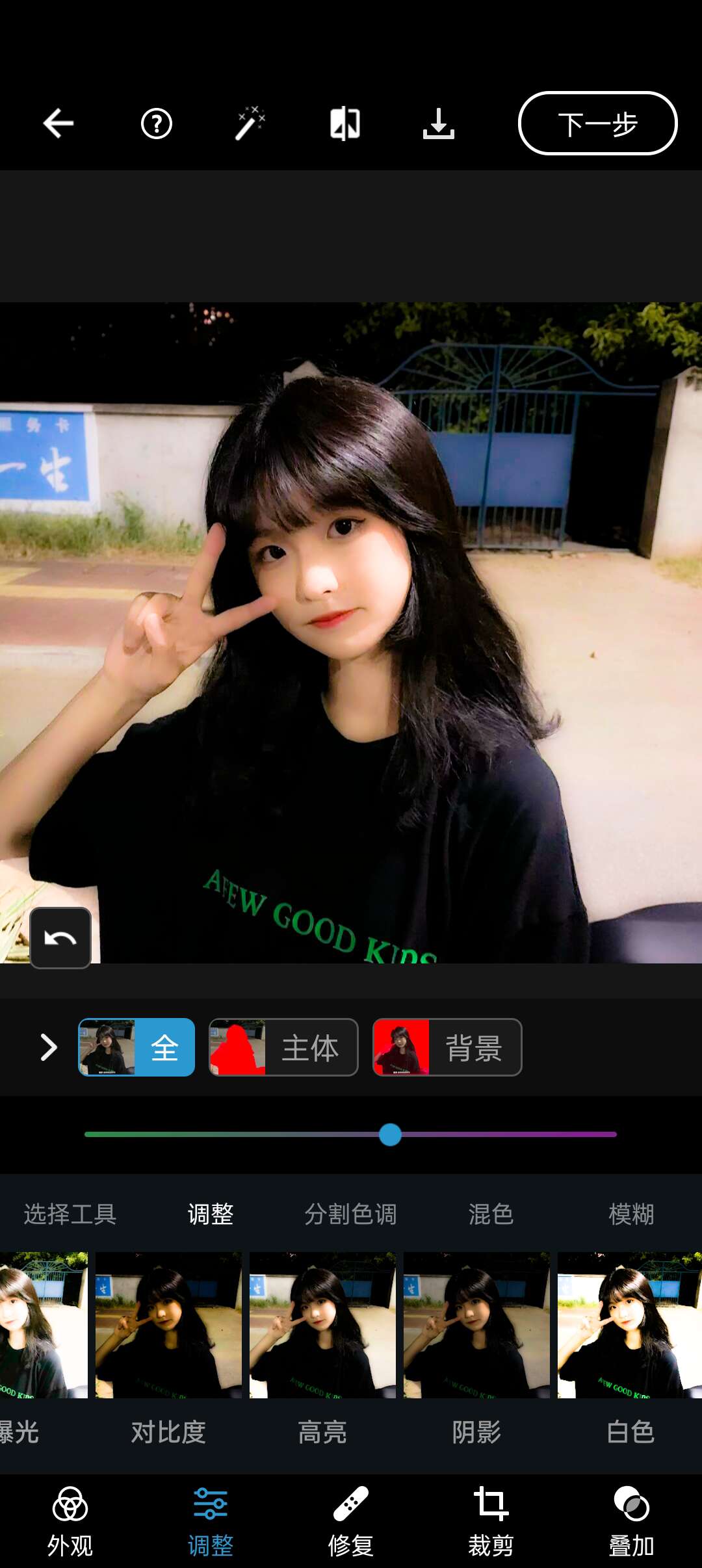
Task: Select the 全 whole-image option
Action: click(x=136, y=1047)
